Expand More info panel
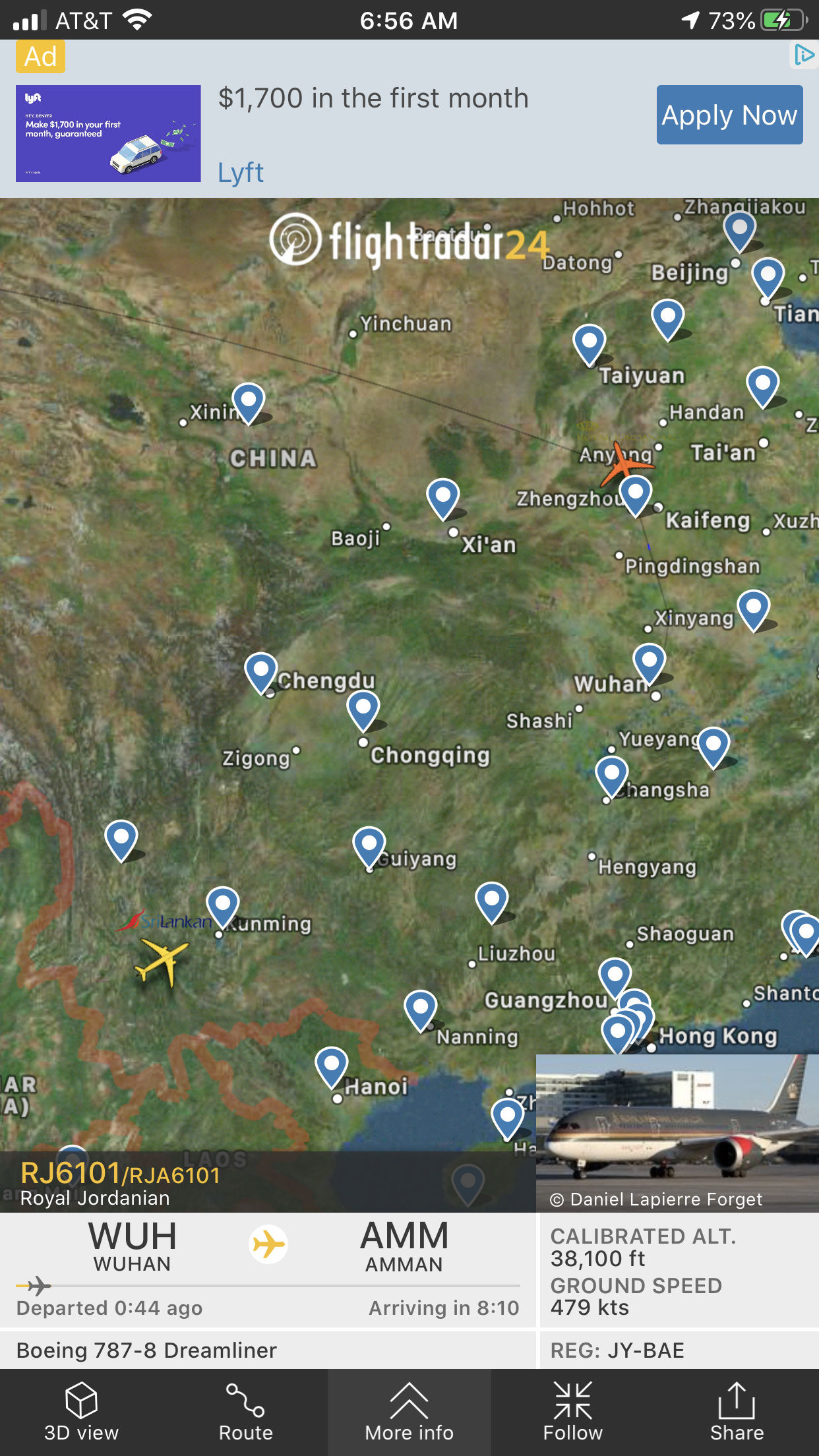The width and height of the screenshot is (819, 1456). pos(409,1412)
